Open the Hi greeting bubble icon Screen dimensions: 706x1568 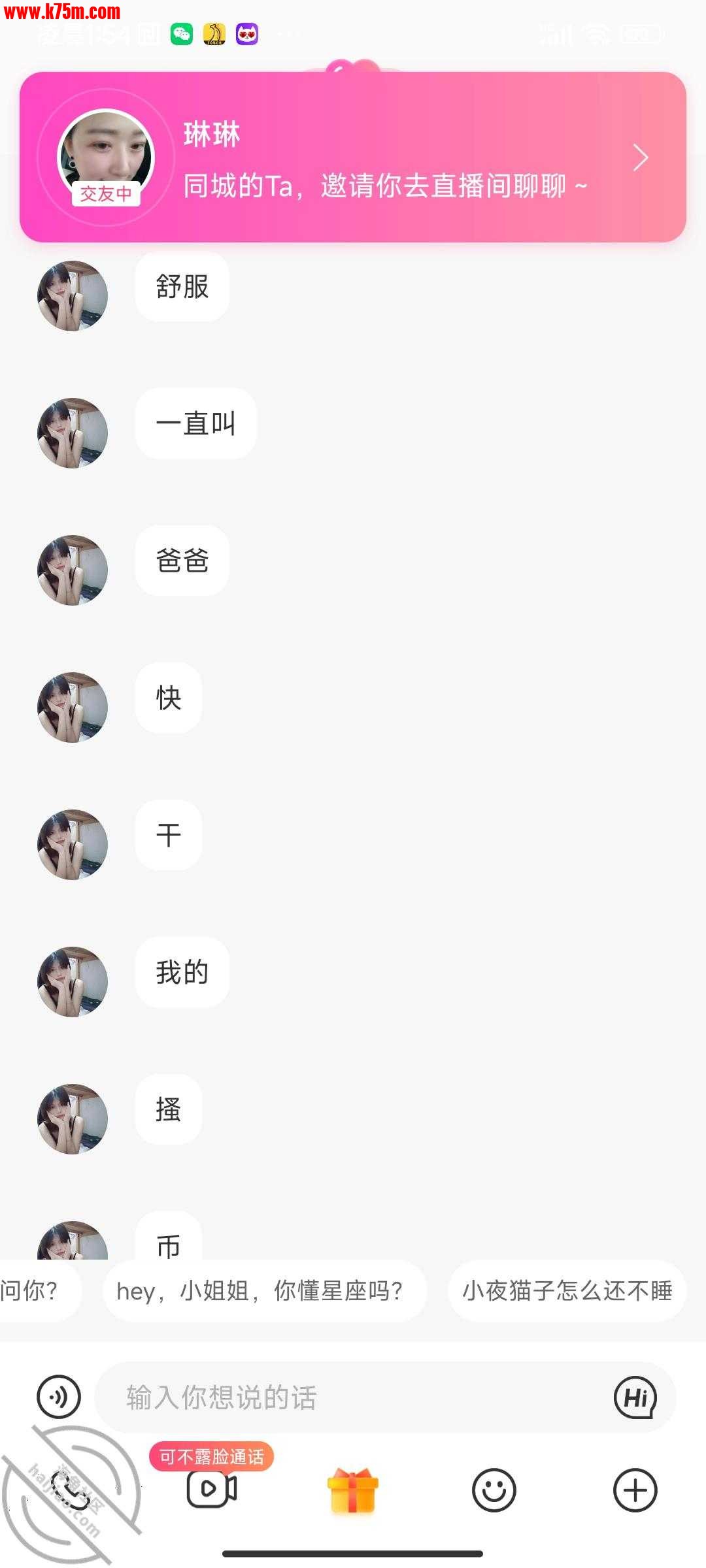point(635,1397)
